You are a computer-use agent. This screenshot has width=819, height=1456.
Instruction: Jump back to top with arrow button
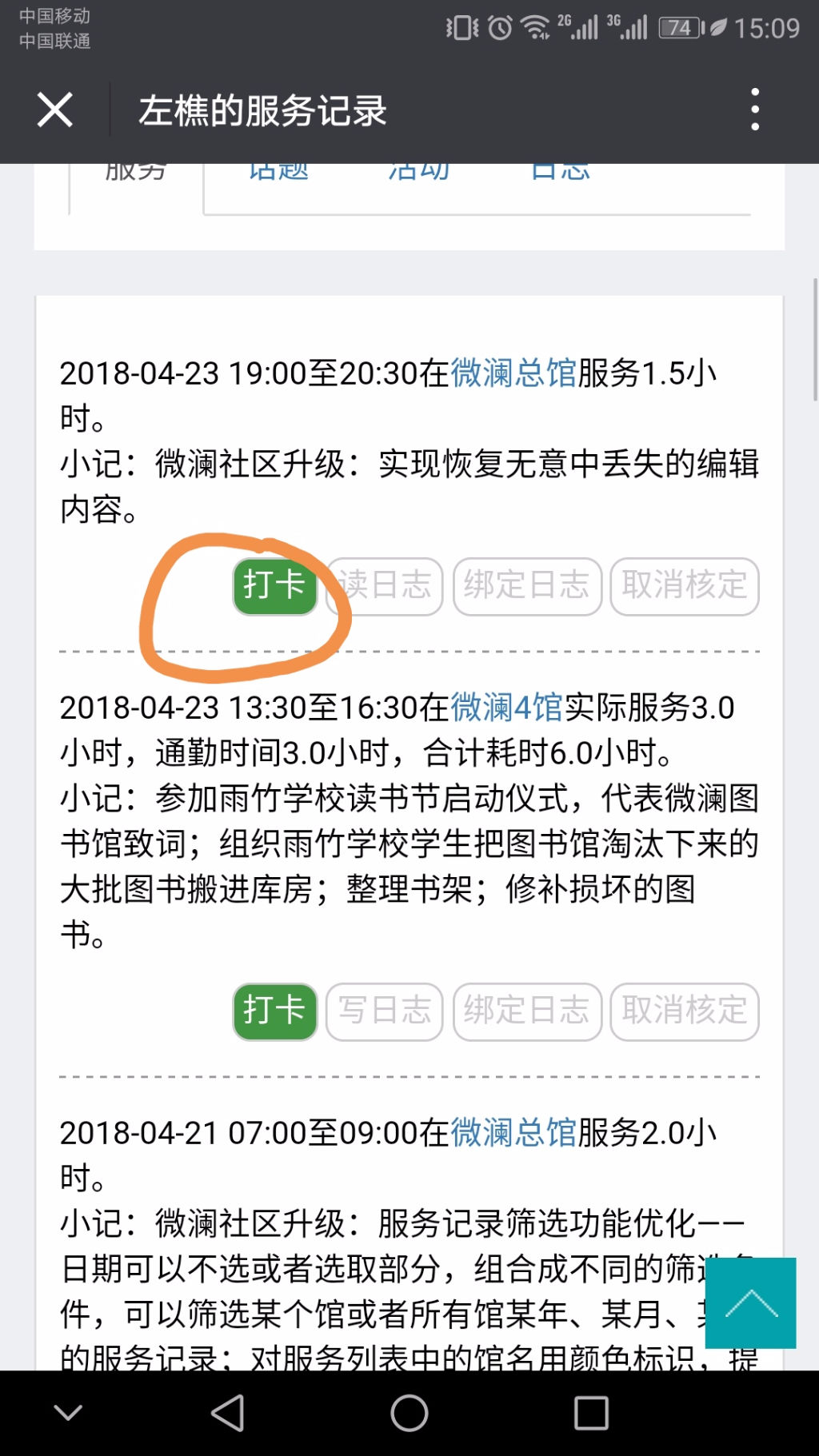[750, 1302]
